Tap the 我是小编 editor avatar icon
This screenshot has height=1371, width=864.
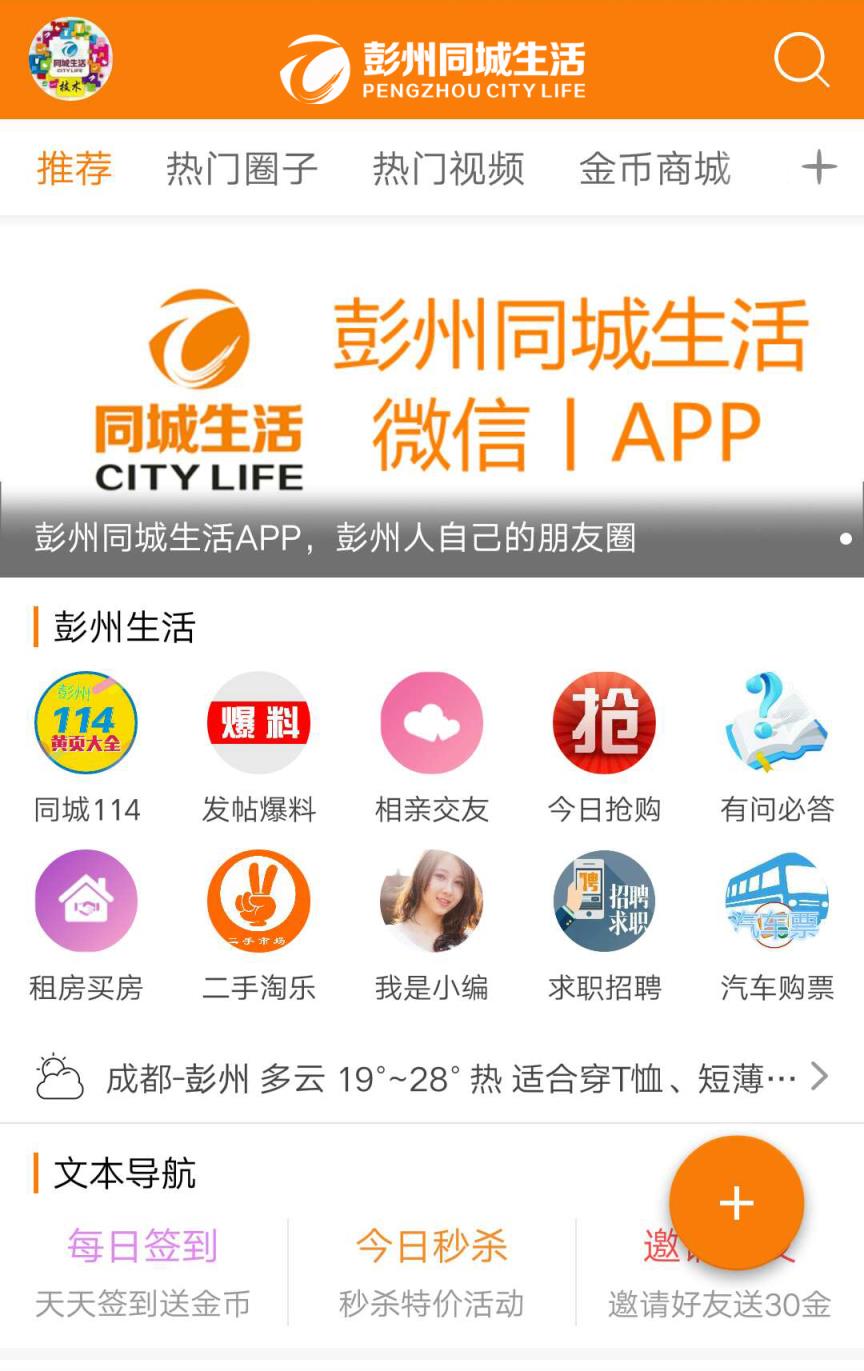click(x=432, y=900)
